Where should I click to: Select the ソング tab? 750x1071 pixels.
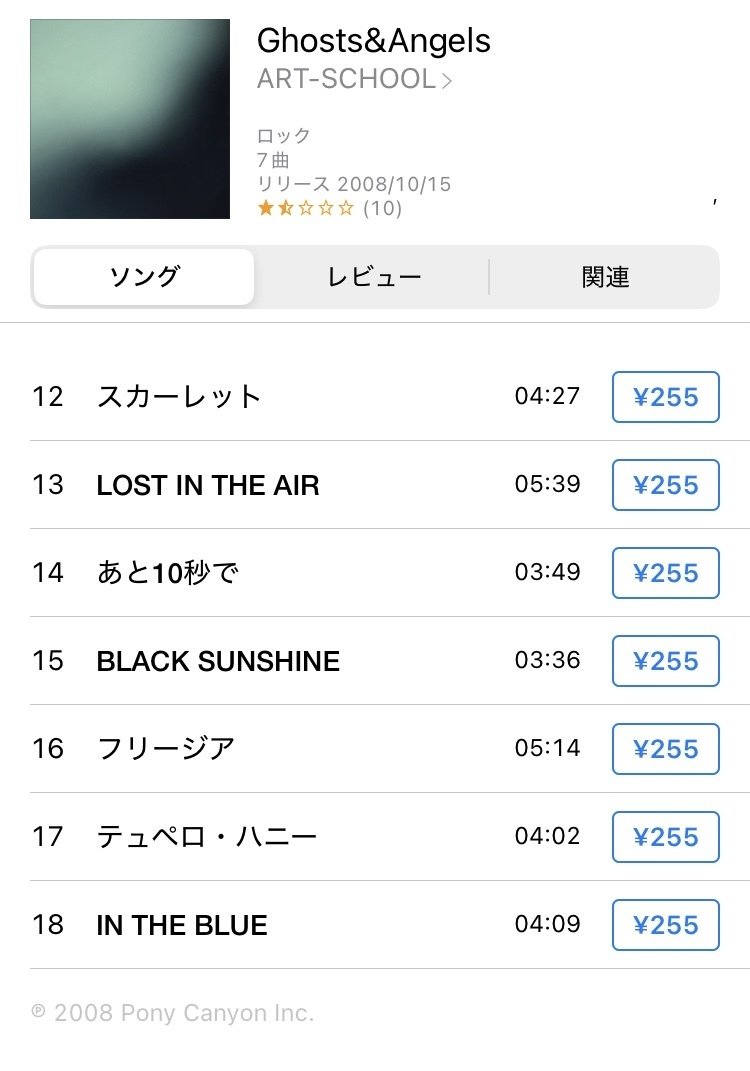click(142, 277)
